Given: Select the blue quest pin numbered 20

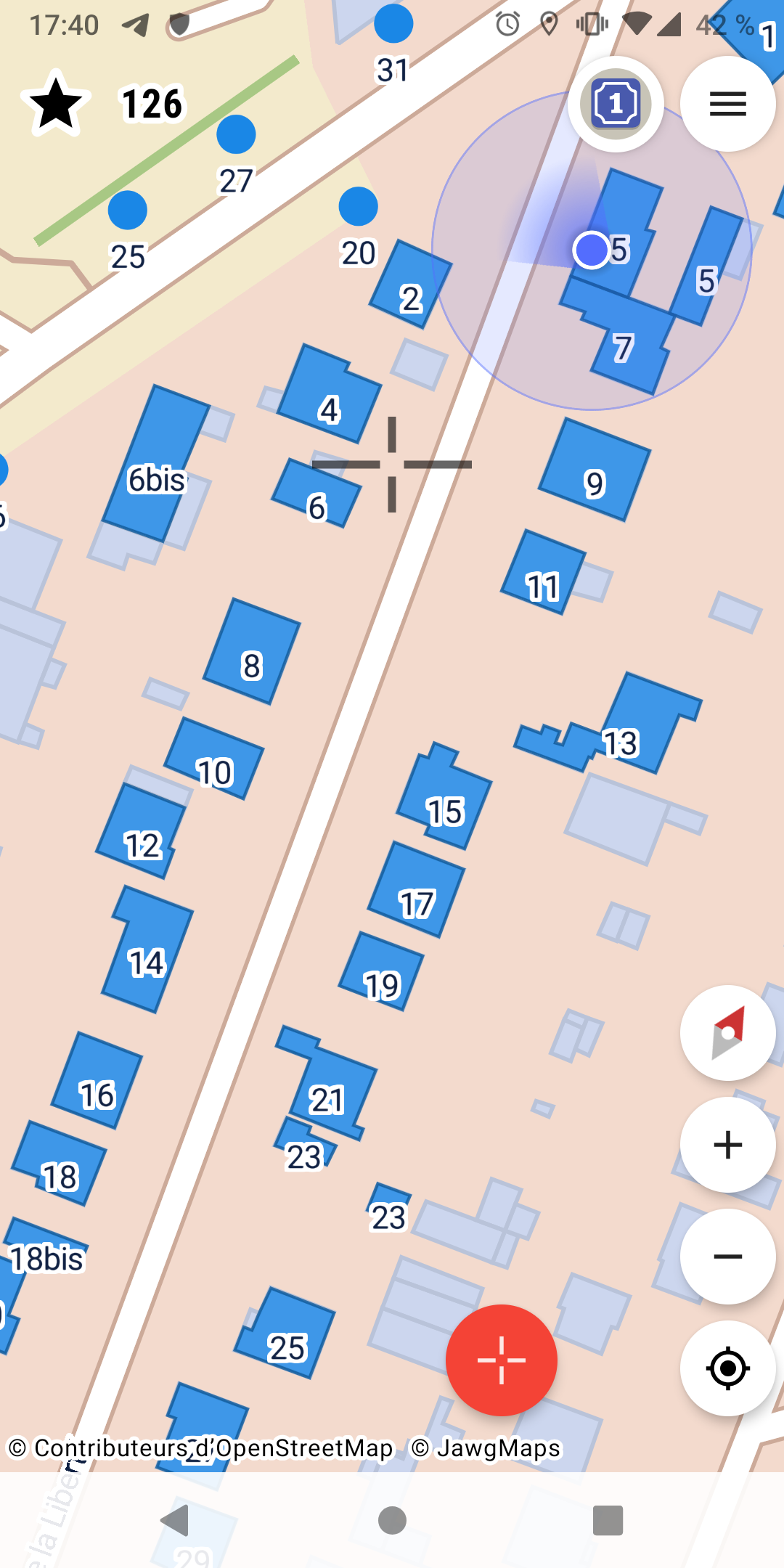Looking at the screenshot, I should [358, 207].
